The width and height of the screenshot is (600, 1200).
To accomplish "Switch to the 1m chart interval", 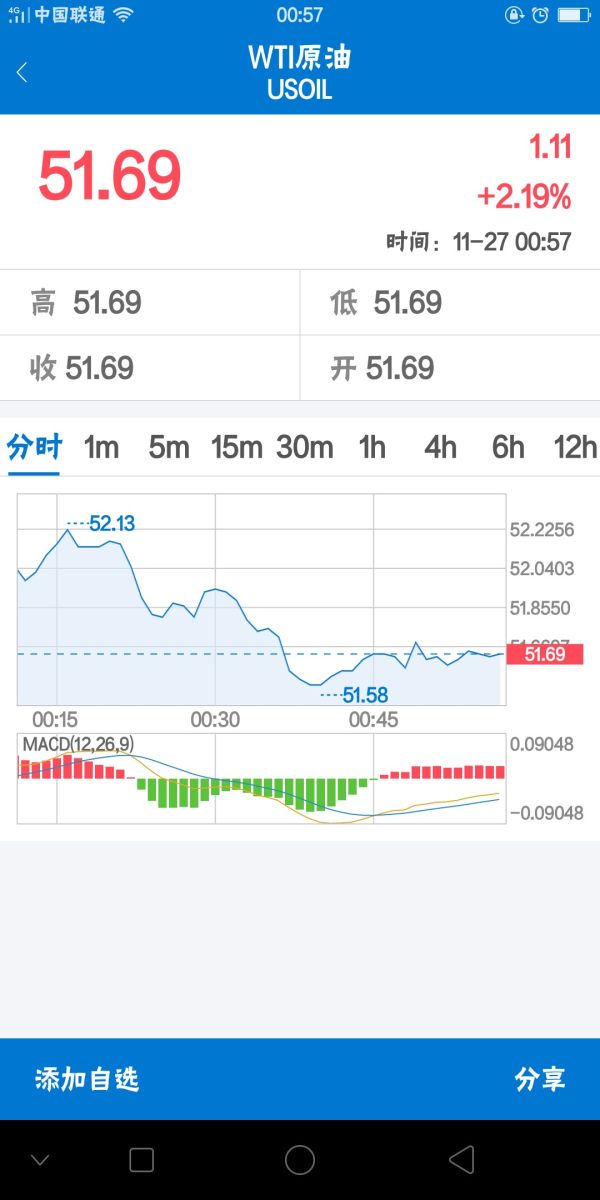I will coord(101,447).
